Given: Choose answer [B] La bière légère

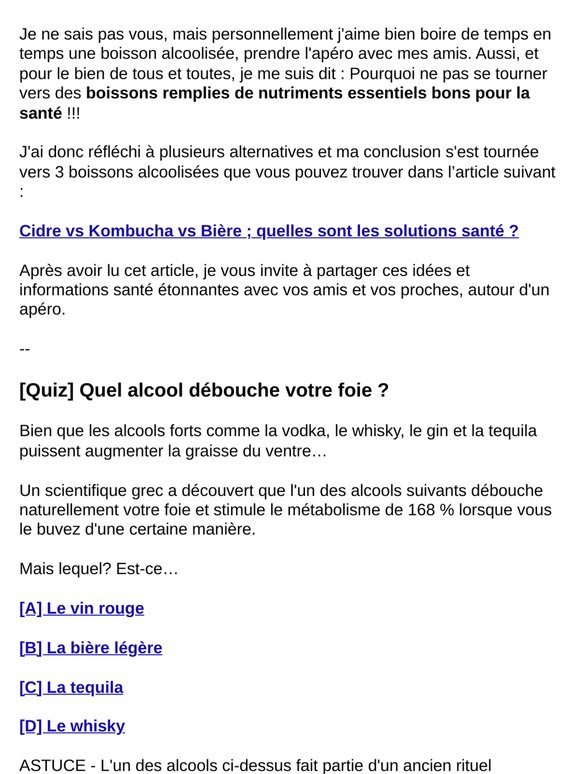Looking at the screenshot, I should (91, 648).
